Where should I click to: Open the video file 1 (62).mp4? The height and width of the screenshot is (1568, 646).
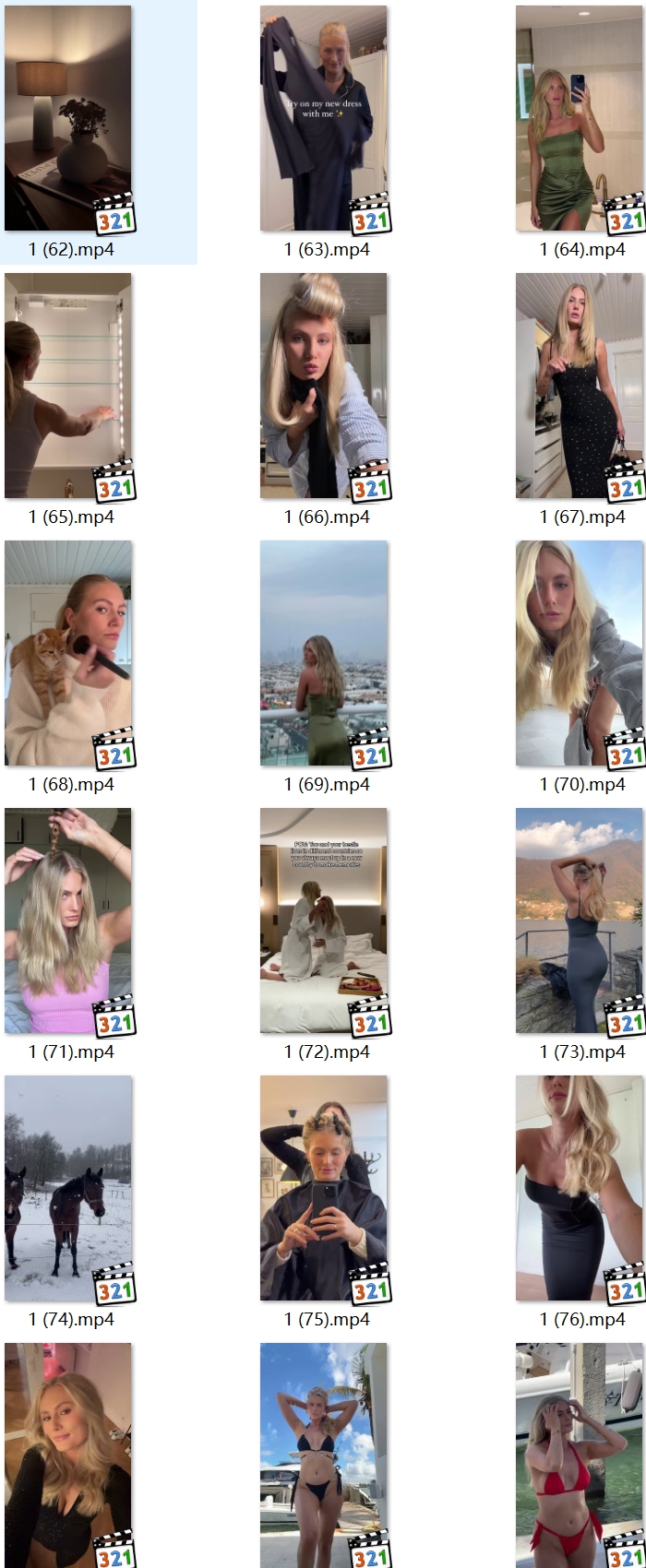tap(68, 118)
